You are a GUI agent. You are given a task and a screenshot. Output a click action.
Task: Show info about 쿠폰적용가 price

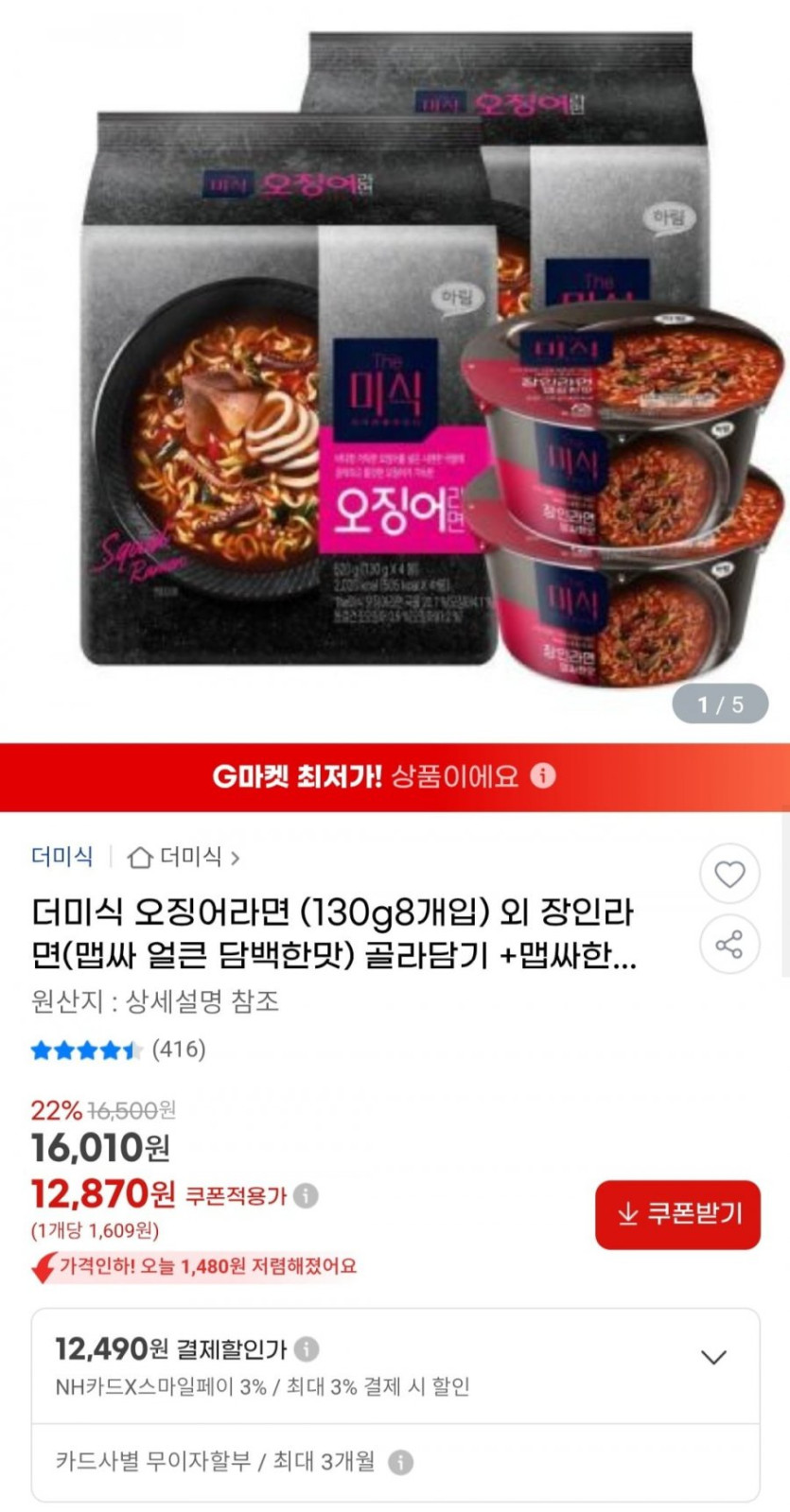306,1196
